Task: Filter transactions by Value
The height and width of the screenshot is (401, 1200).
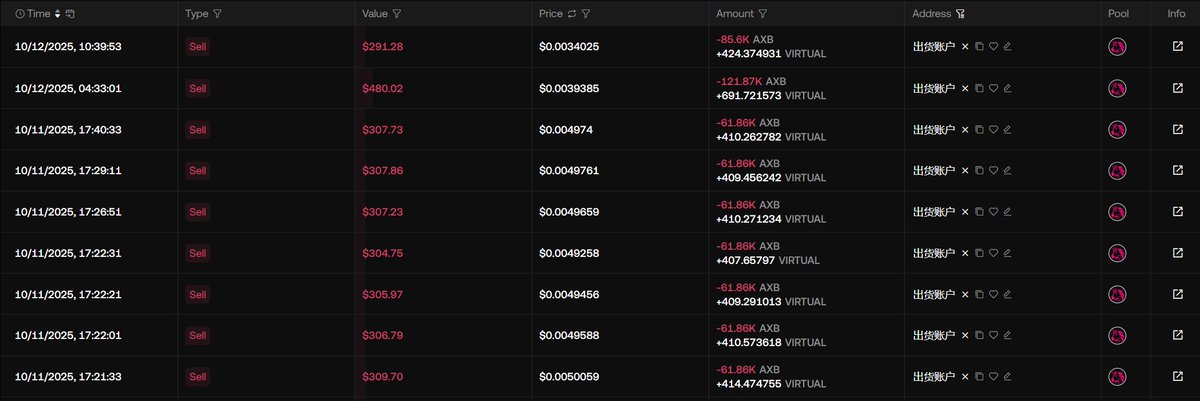Action: [397, 14]
